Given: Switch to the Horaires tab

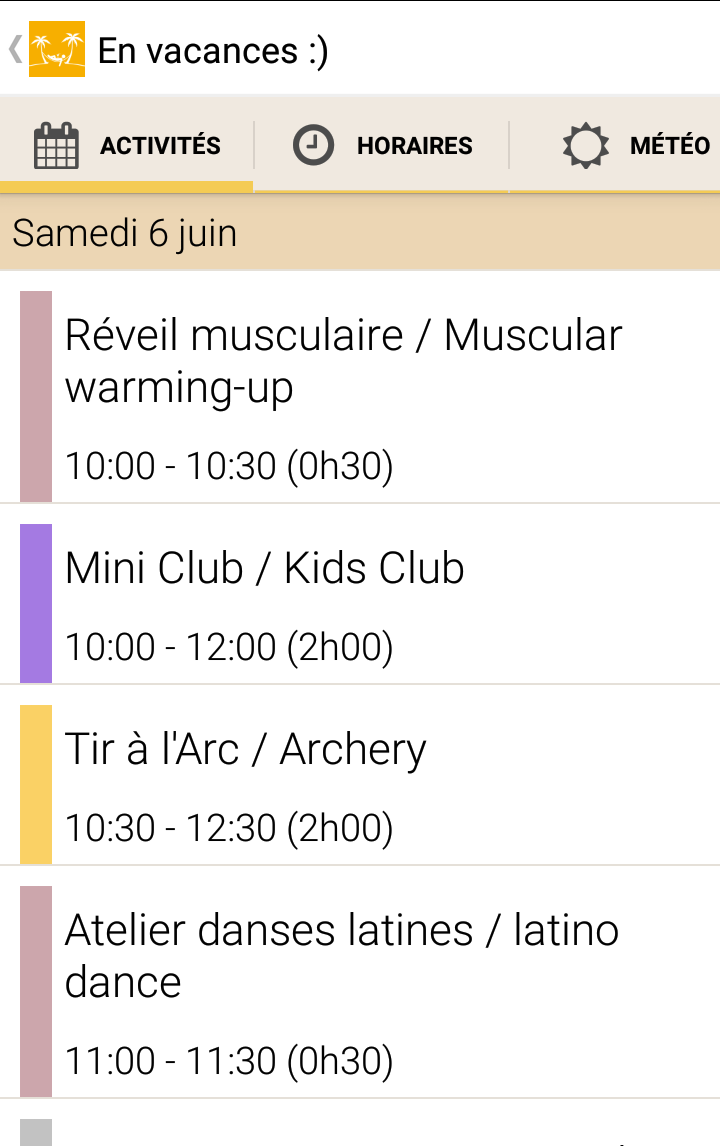Looking at the screenshot, I should point(382,146).
